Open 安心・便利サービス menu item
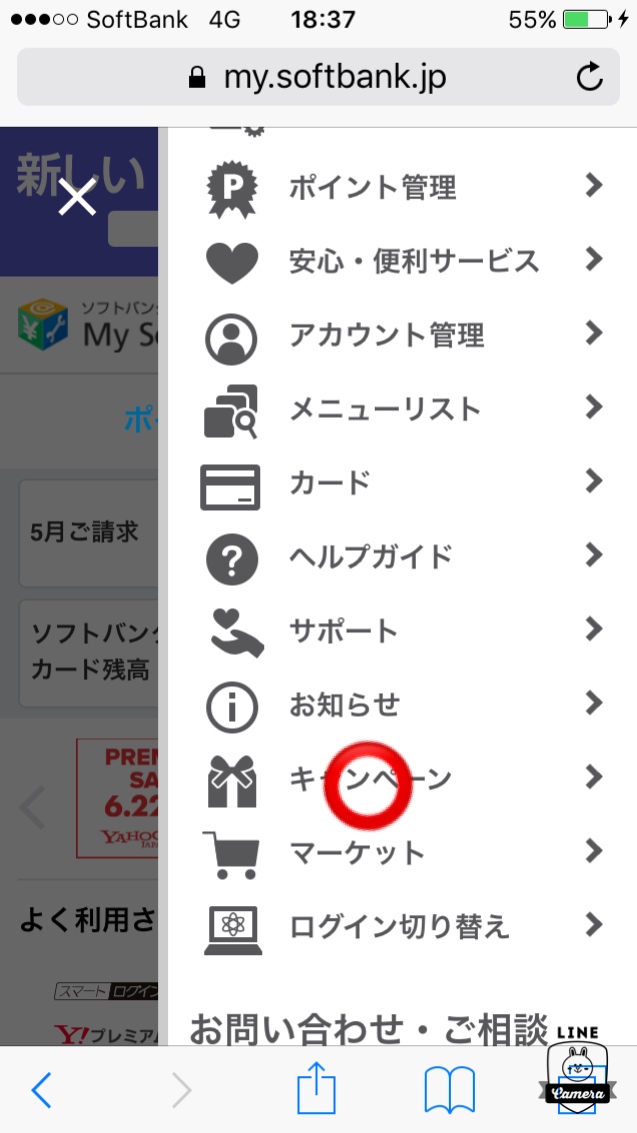 click(x=400, y=261)
